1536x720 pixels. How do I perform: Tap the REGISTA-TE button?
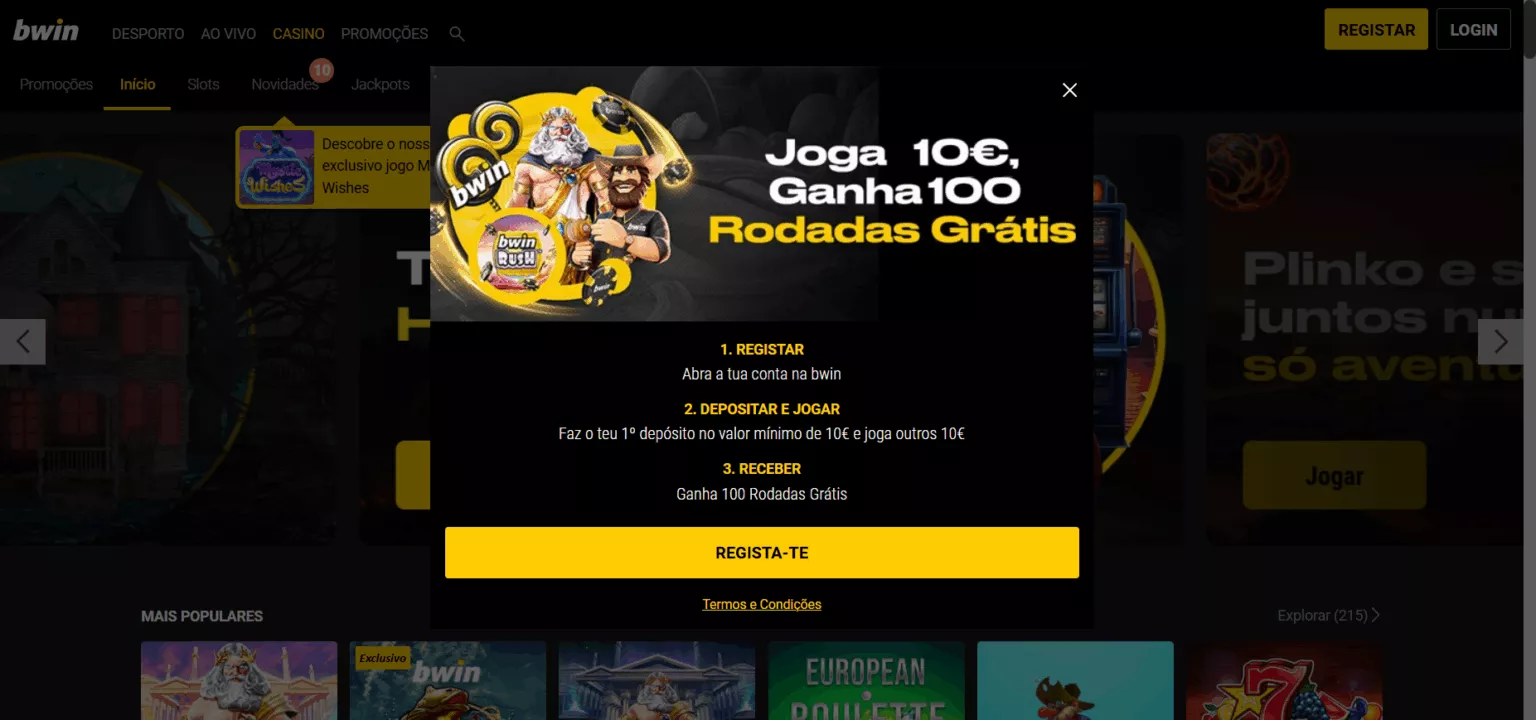761,552
